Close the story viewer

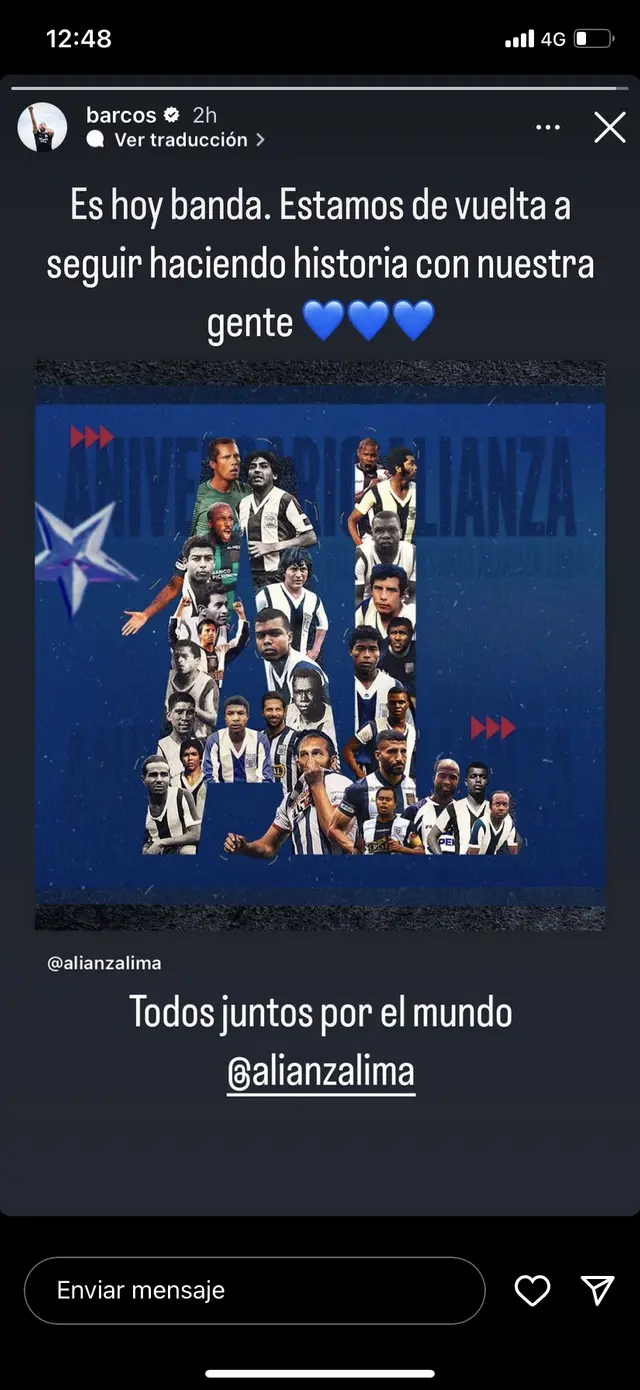609,127
